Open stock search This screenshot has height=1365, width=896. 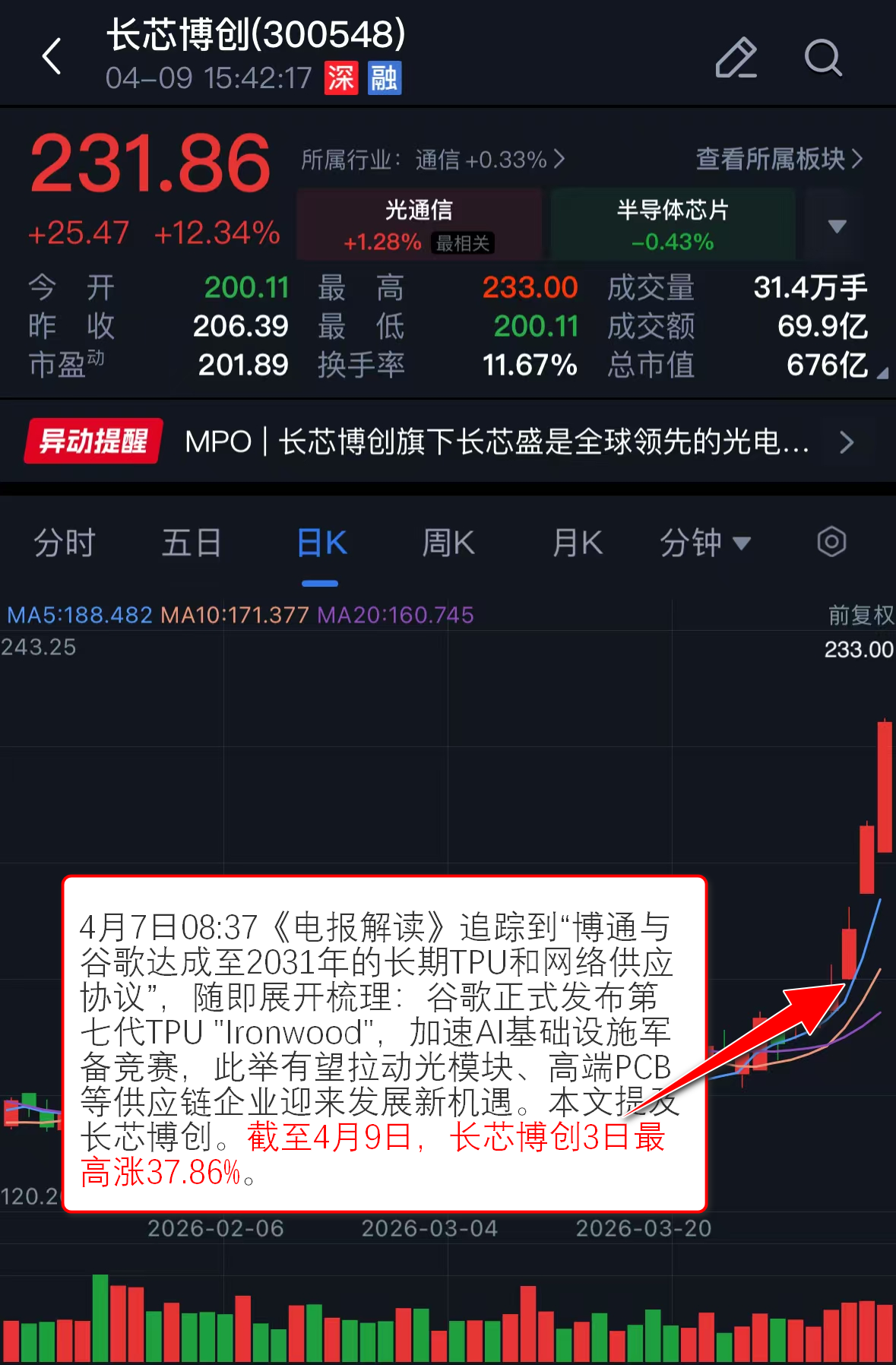pyautogui.click(x=822, y=58)
